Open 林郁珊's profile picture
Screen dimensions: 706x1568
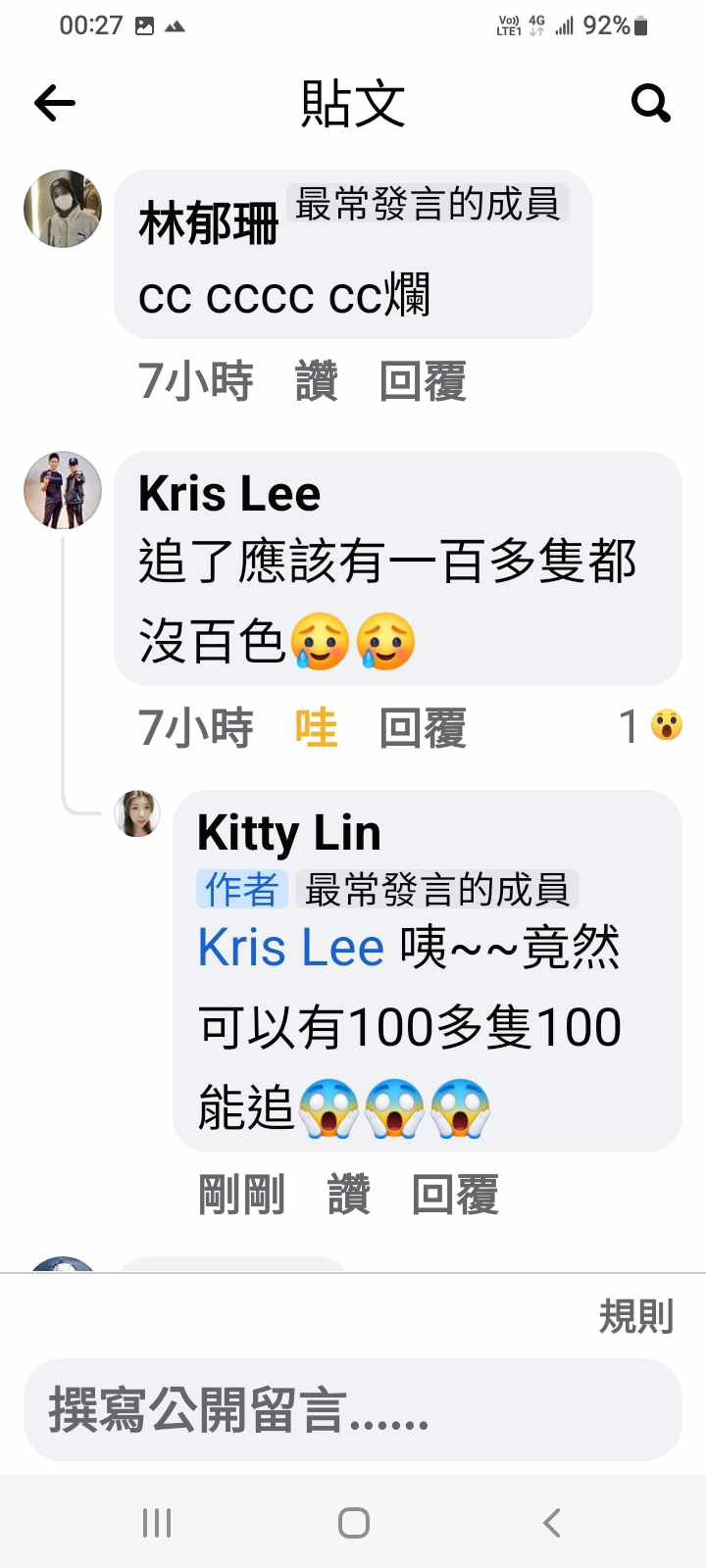(63, 209)
